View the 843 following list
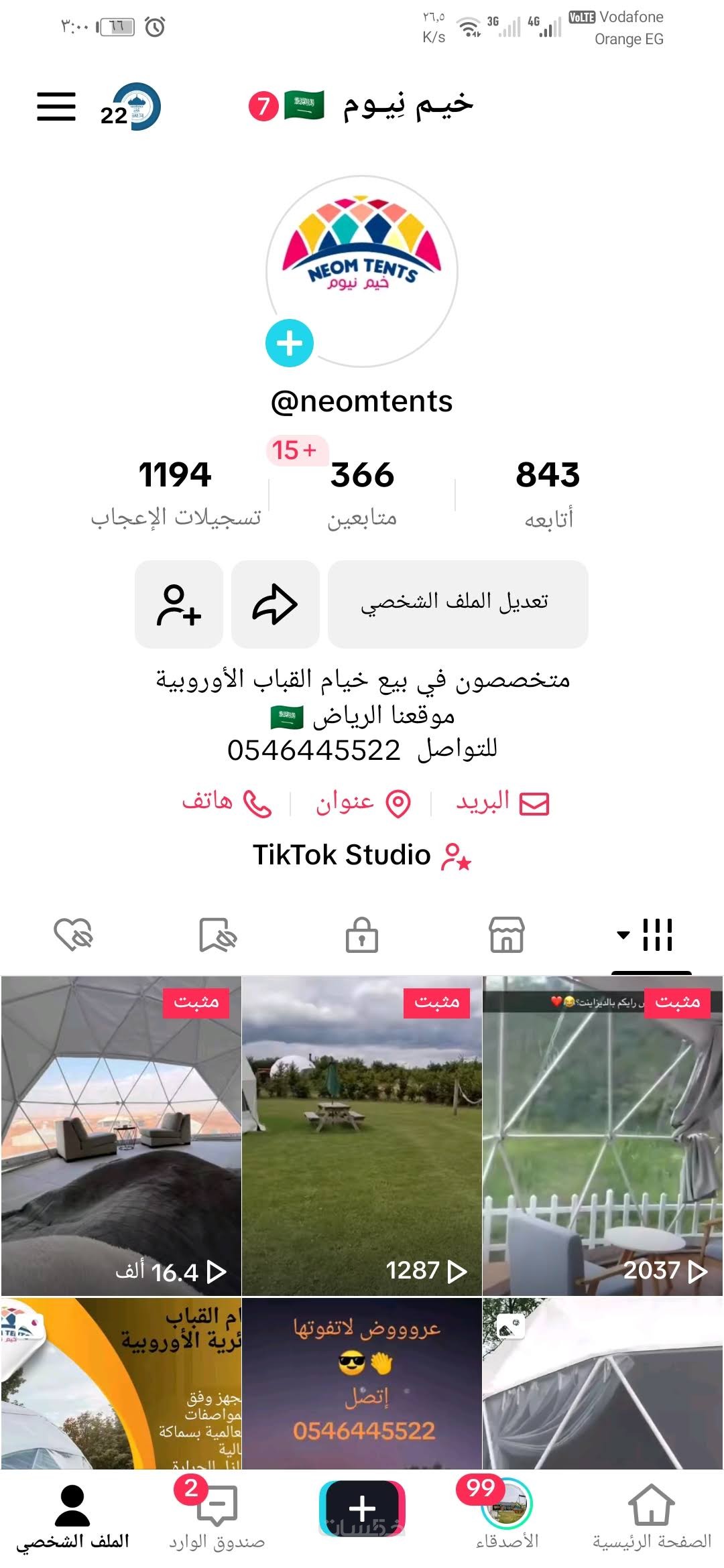 coord(548,492)
